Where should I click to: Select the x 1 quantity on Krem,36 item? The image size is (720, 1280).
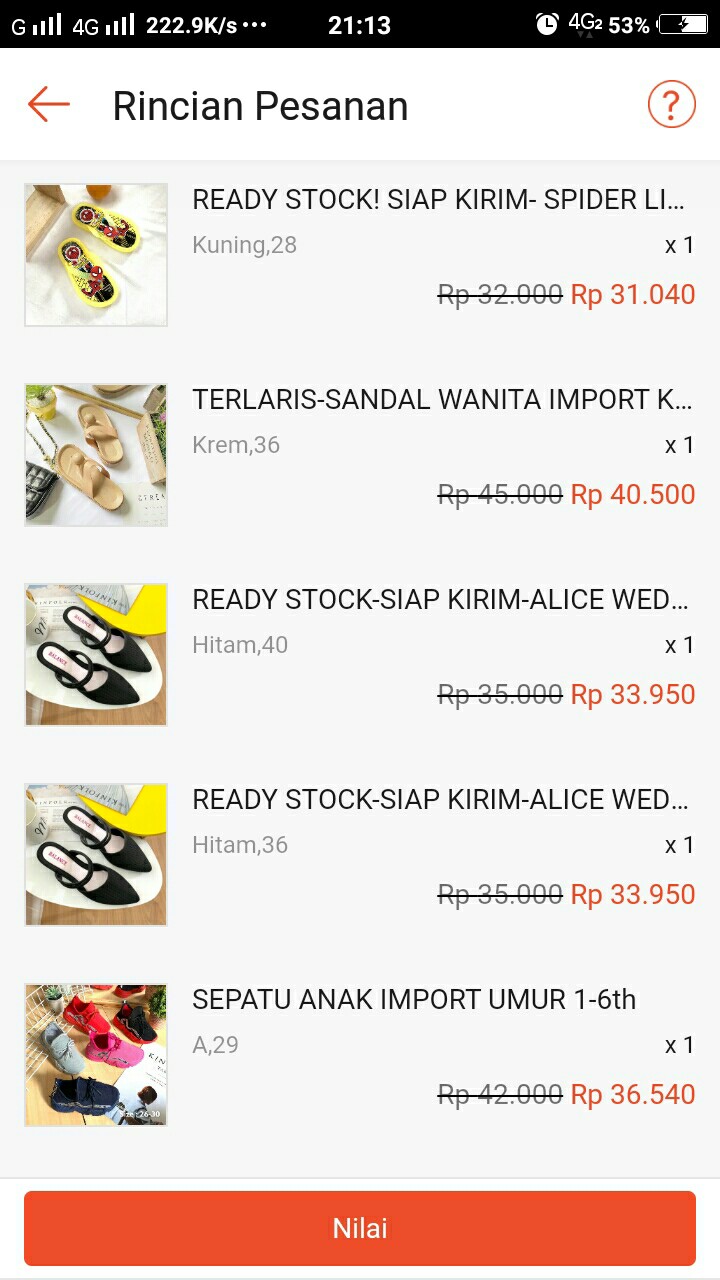click(680, 444)
